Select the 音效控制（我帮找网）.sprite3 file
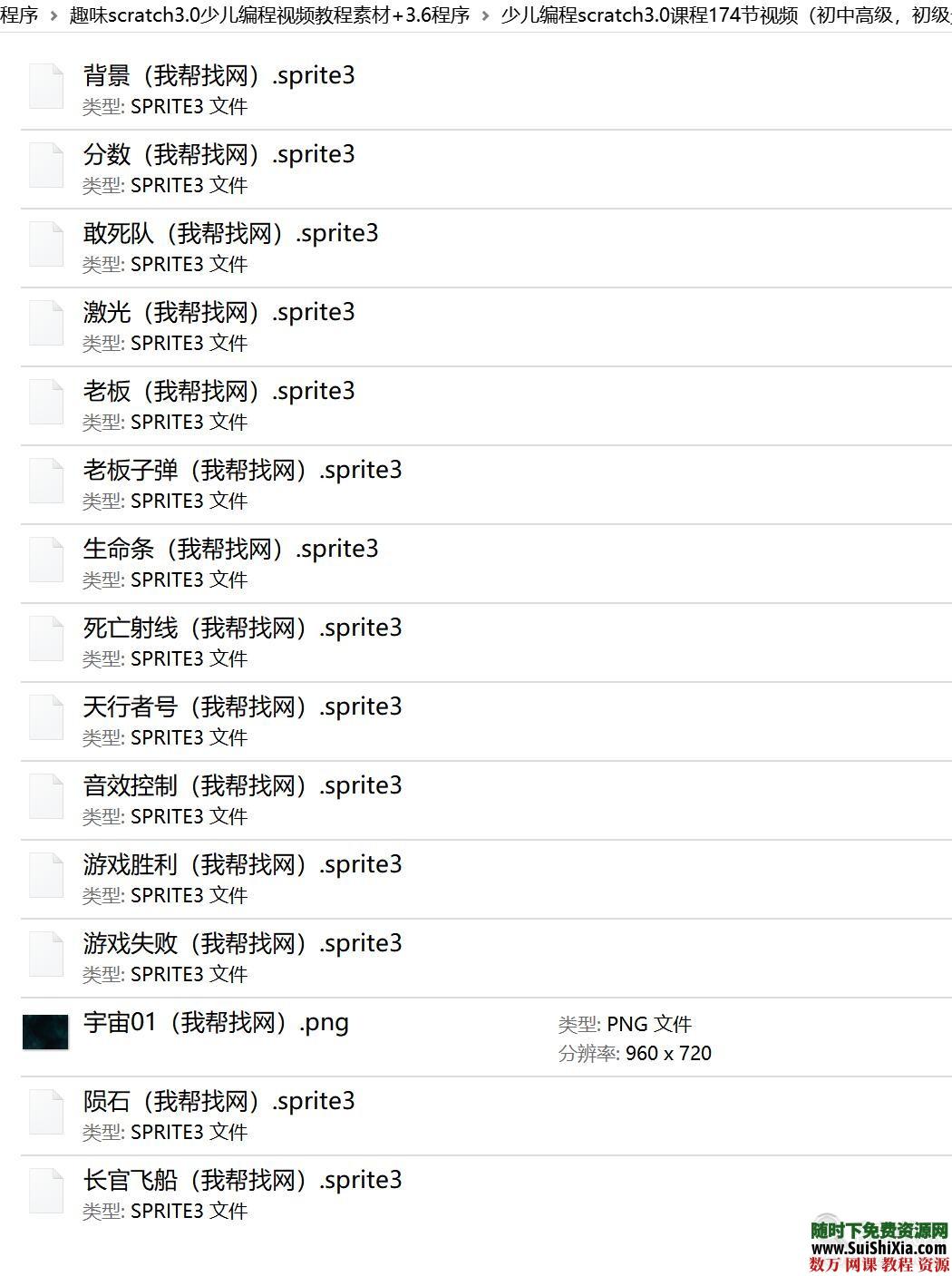 click(242, 786)
